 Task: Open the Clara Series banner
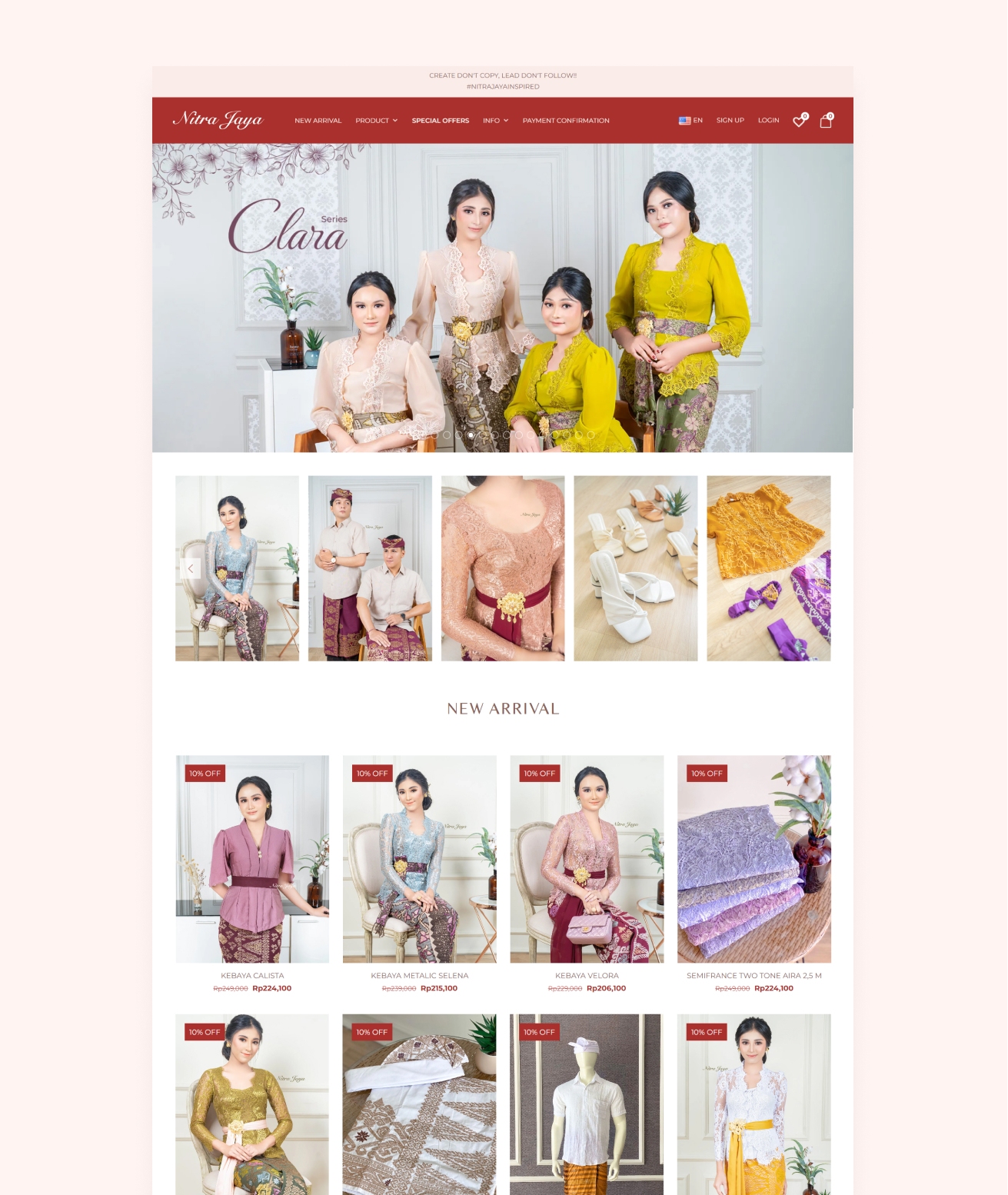(502, 298)
